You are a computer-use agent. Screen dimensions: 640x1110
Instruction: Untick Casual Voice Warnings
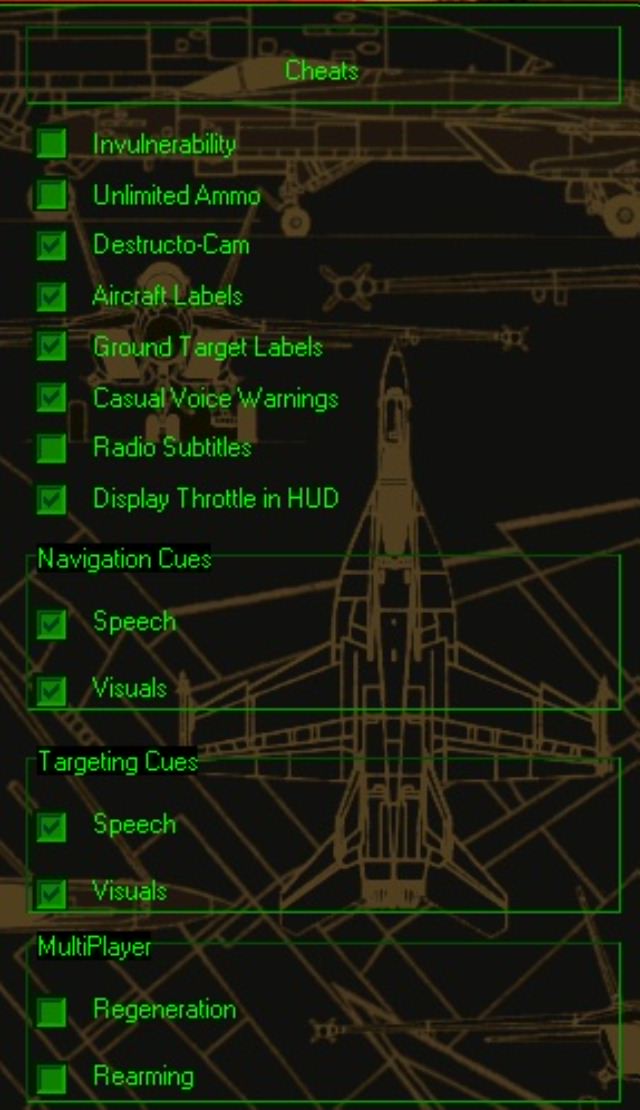tap(51, 398)
